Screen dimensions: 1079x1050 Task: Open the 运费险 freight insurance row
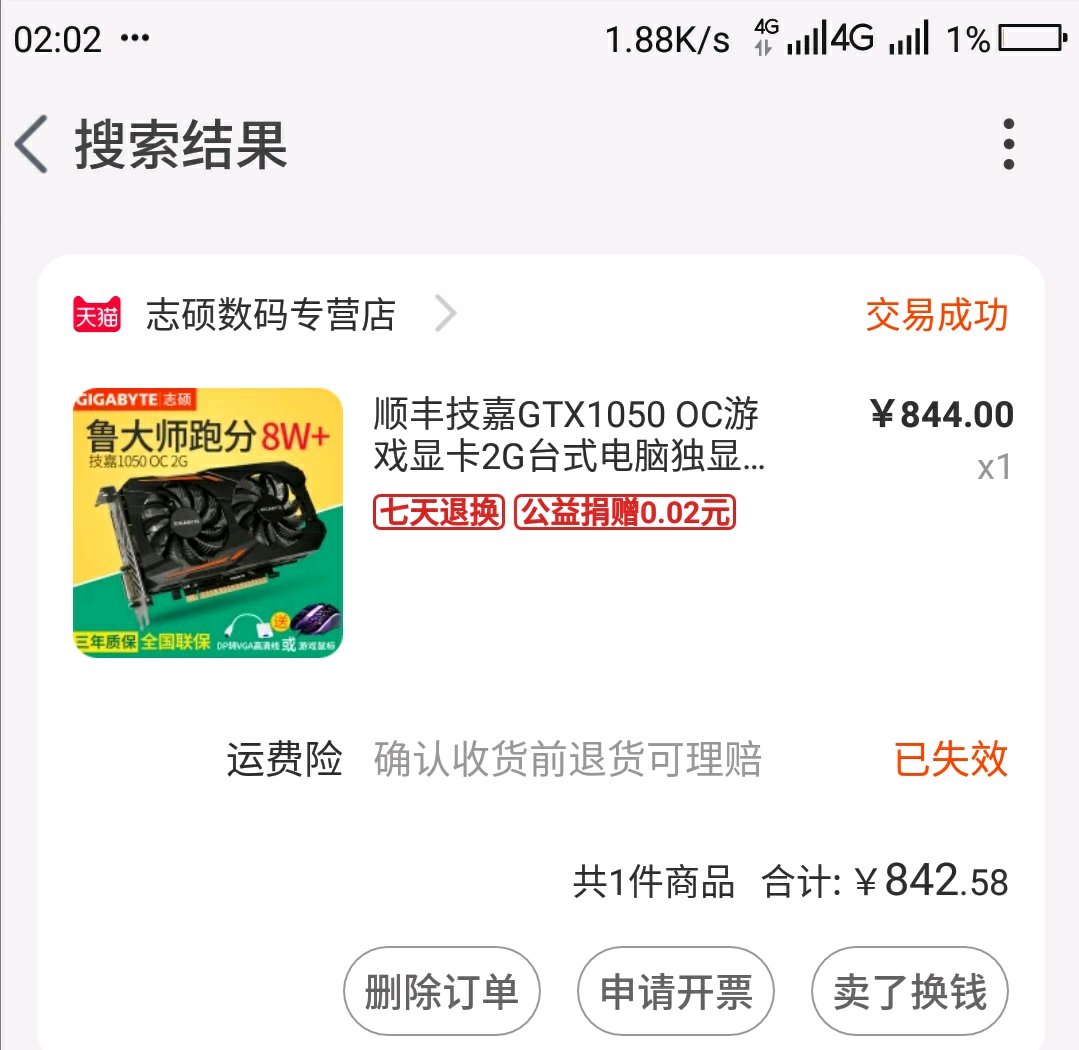pyautogui.click(x=617, y=759)
